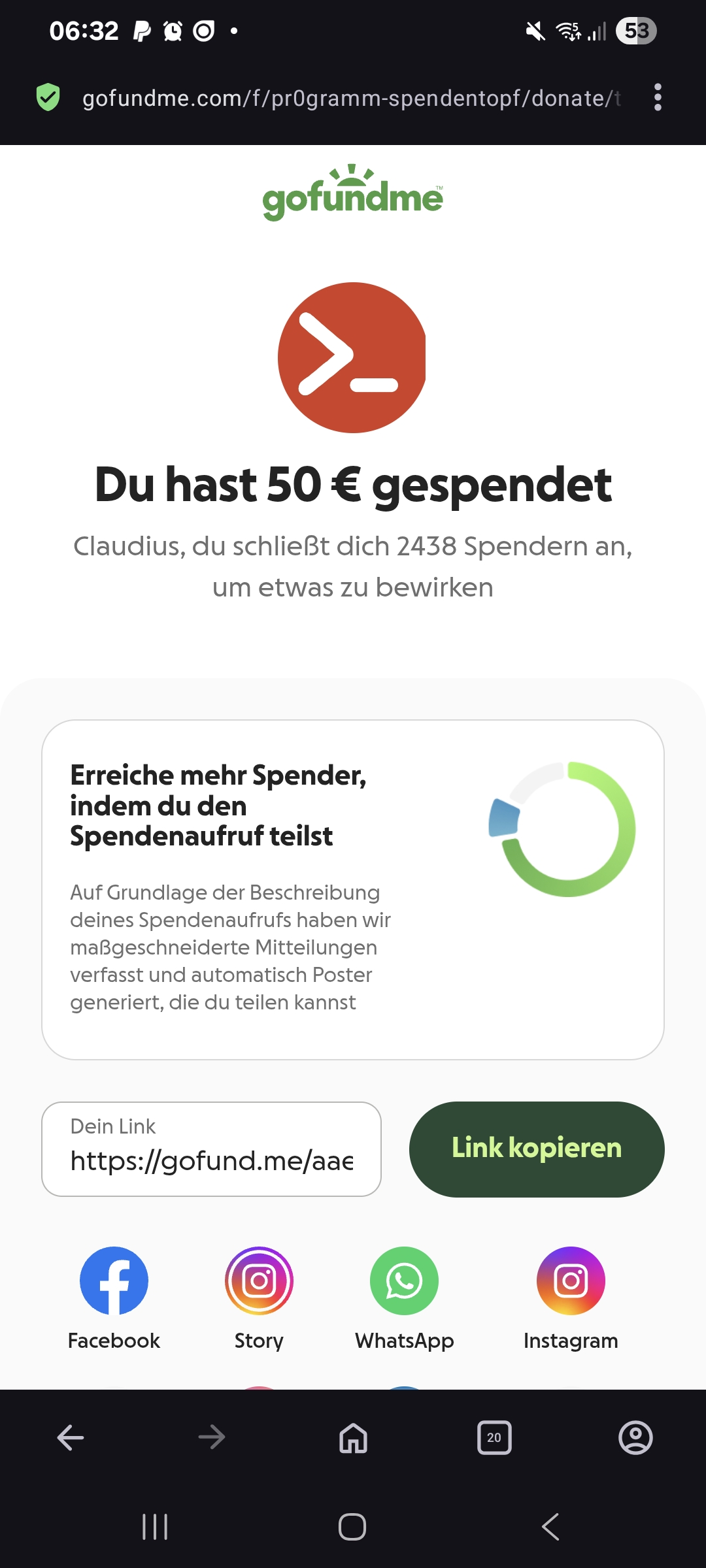The width and height of the screenshot is (706, 1568).
Task: Open the browser account profile
Action: click(x=635, y=1437)
